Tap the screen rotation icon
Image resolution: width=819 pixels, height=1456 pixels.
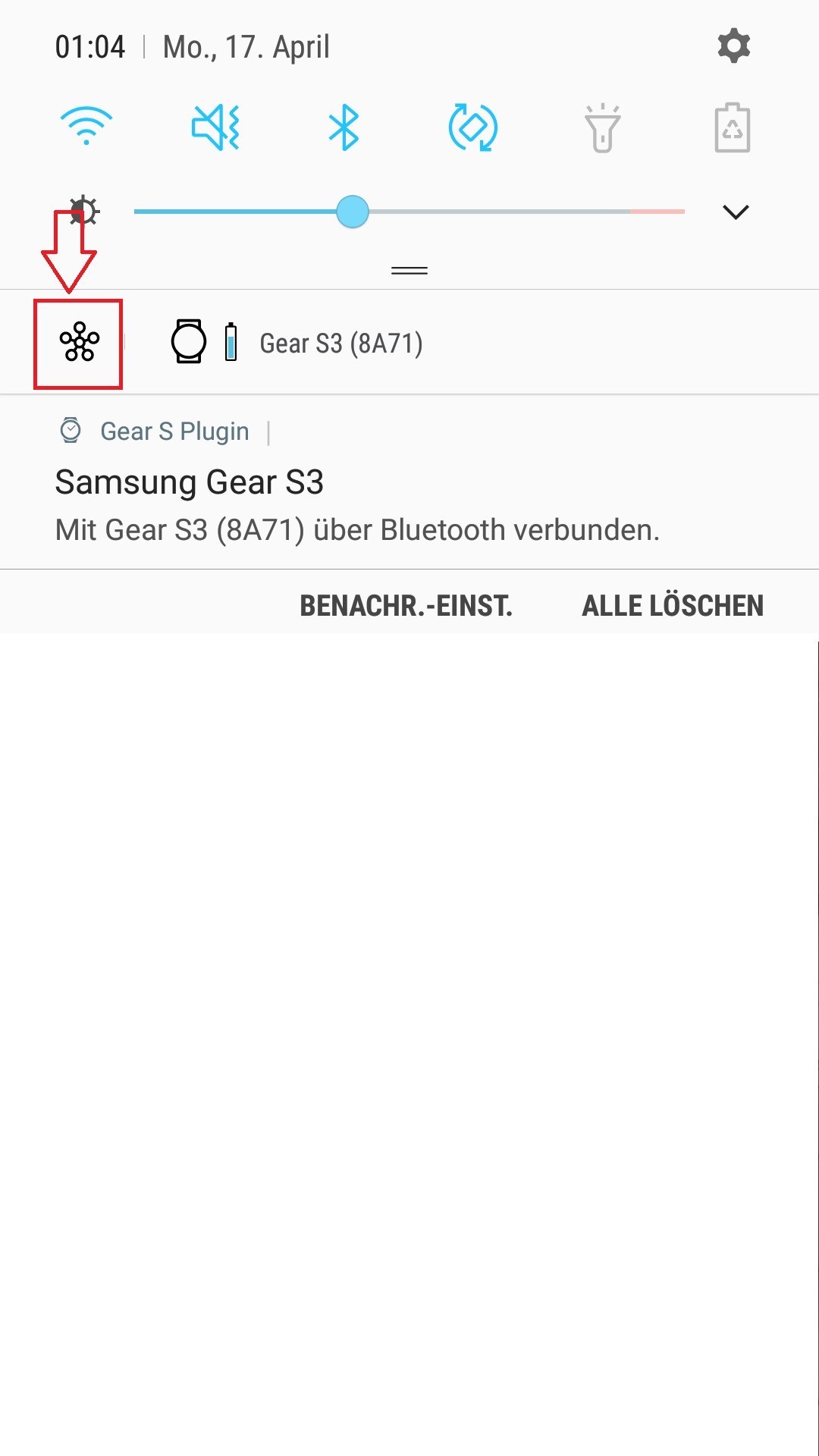coord(472,129)
